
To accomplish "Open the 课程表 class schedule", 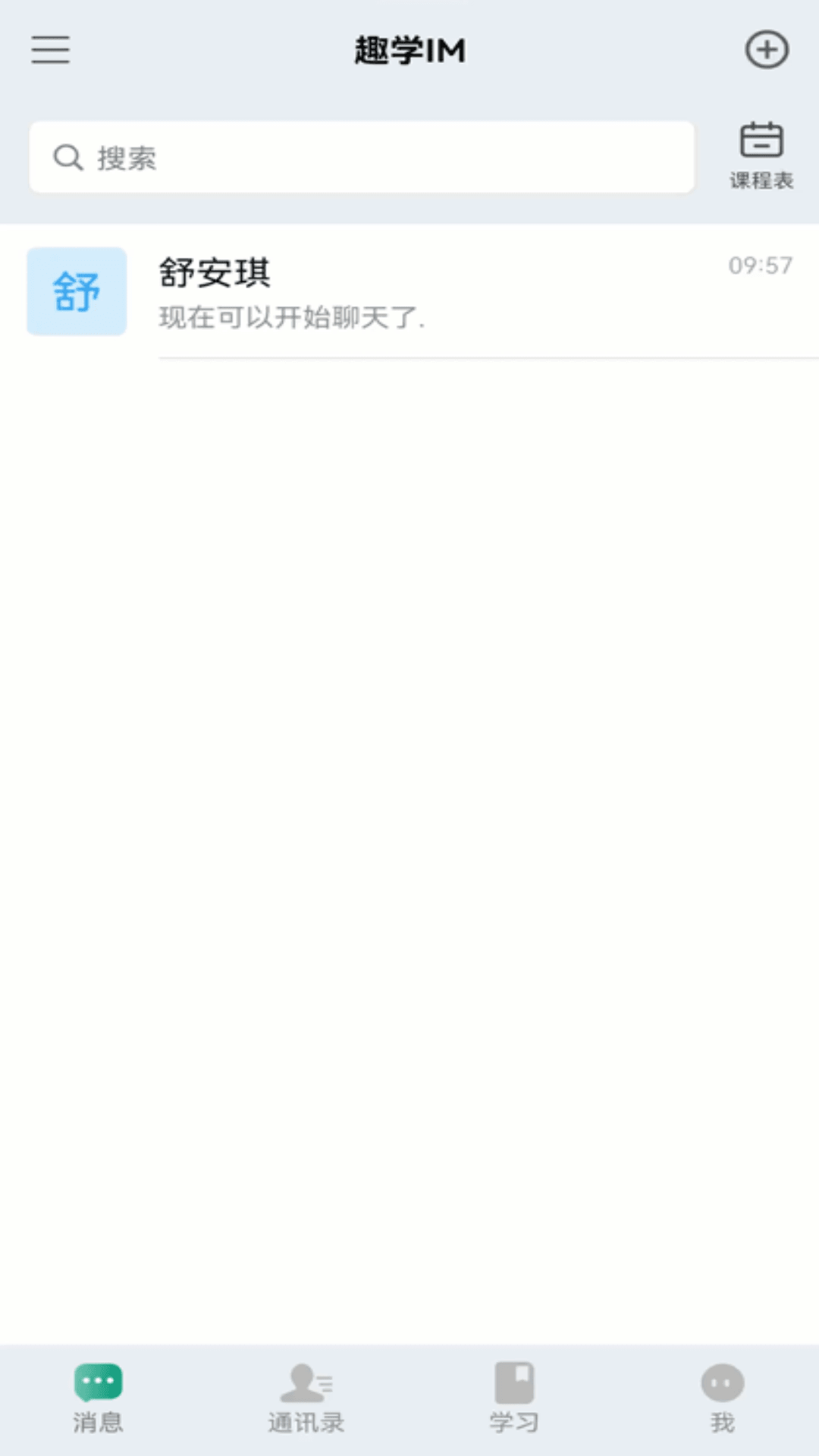I will (x=761, y=155).
